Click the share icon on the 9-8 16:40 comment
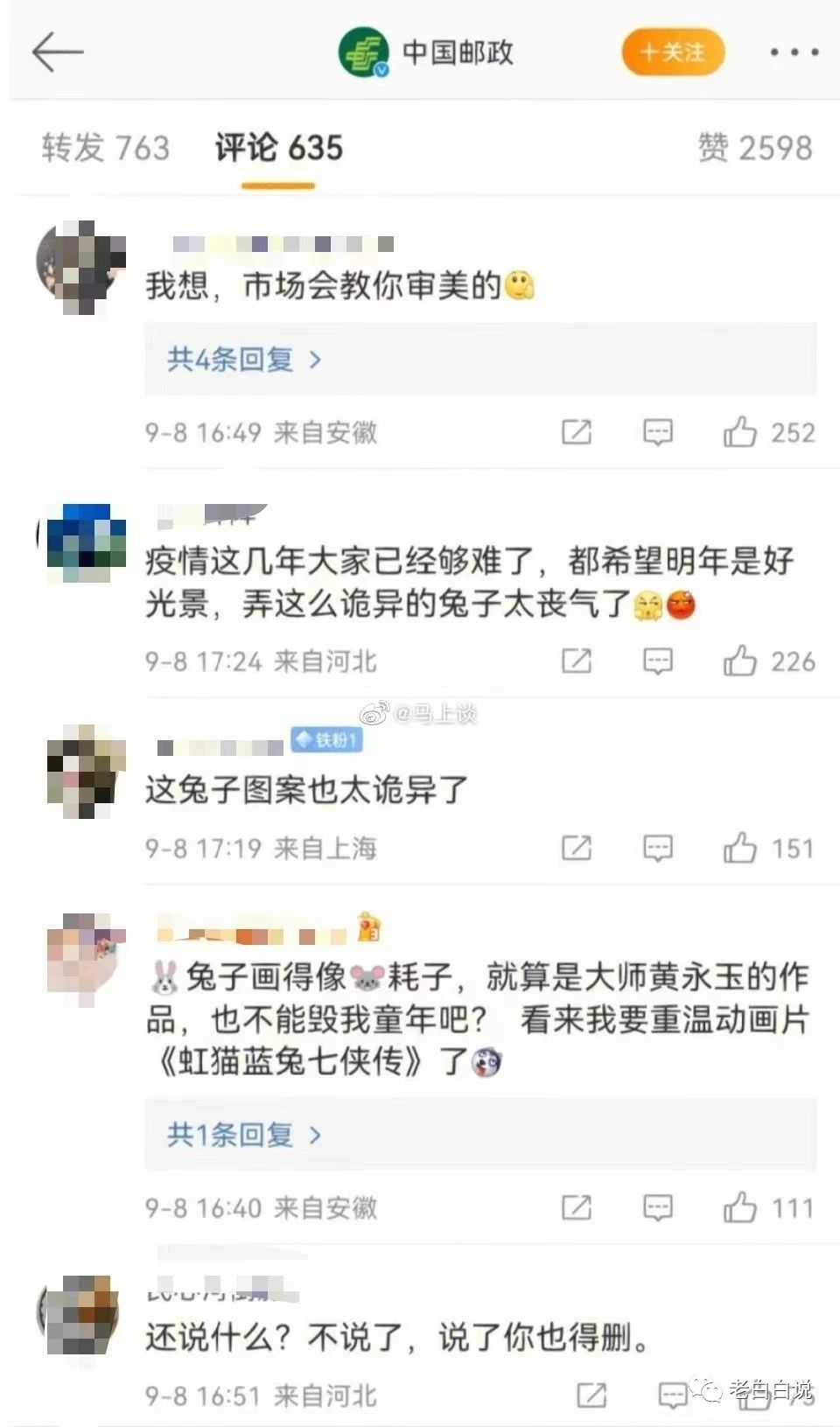The width and height of the screenshot is (840, 1427). click(578, 1207)
